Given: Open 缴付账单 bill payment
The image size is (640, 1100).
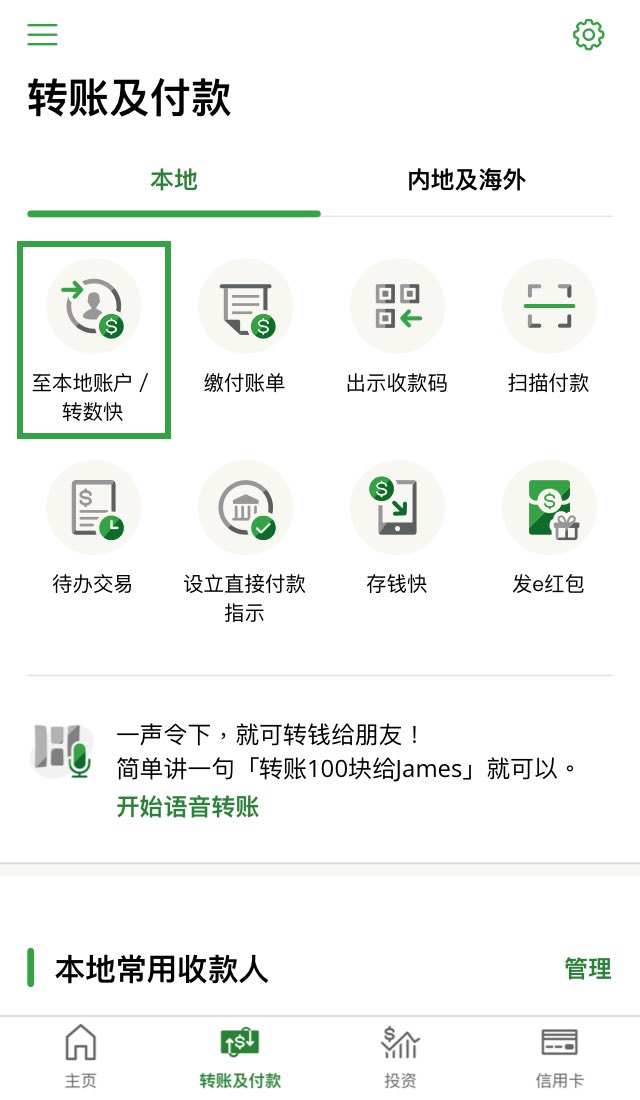Looking at the screenshot, I should (245, 328).
